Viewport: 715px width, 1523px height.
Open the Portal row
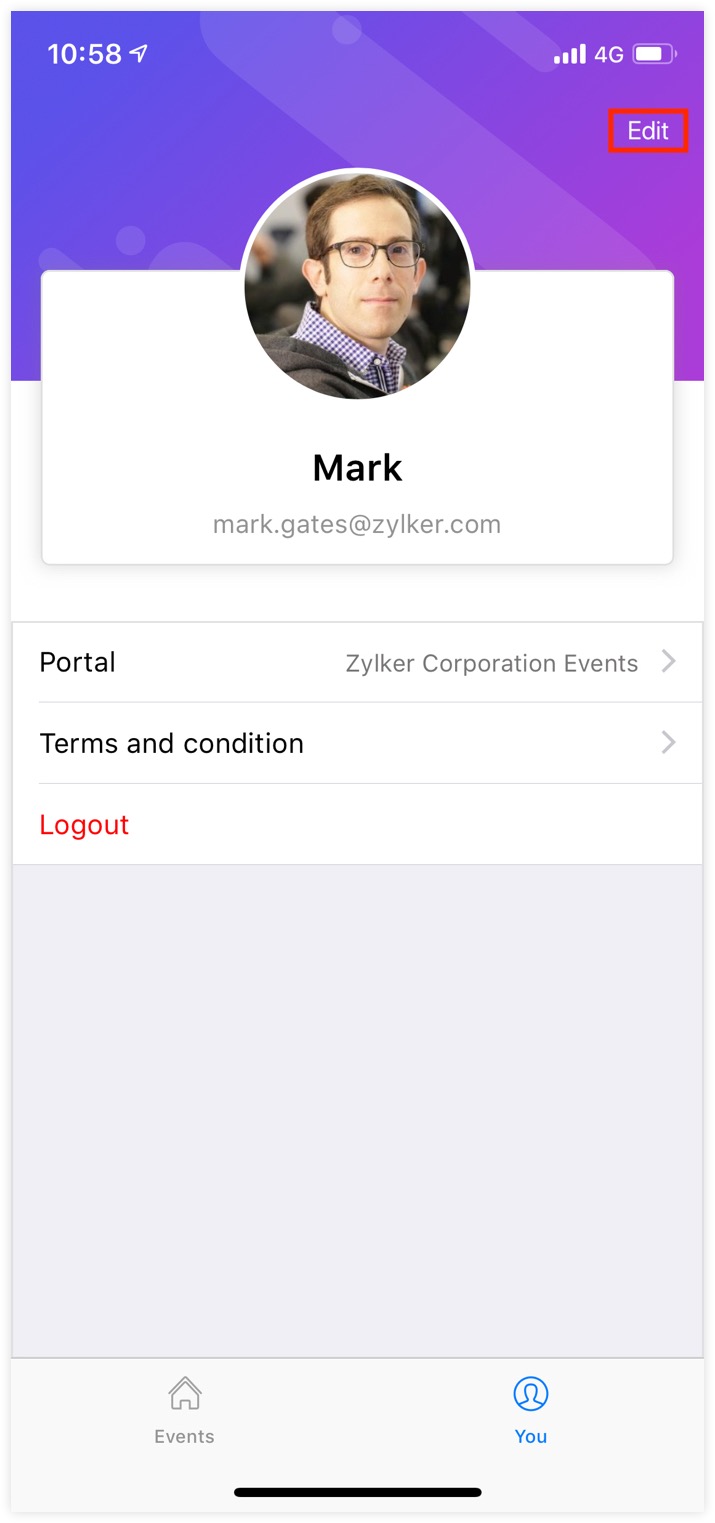(357, 663)
